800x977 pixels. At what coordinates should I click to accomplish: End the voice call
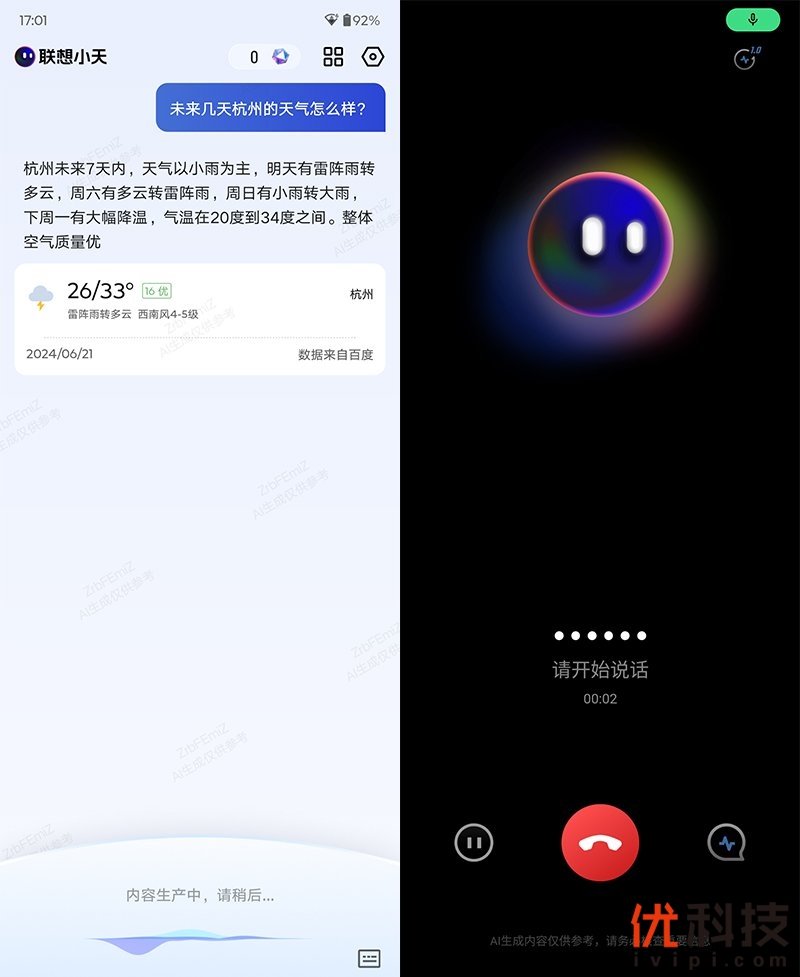pyautogui.click(x=600, y=843)
